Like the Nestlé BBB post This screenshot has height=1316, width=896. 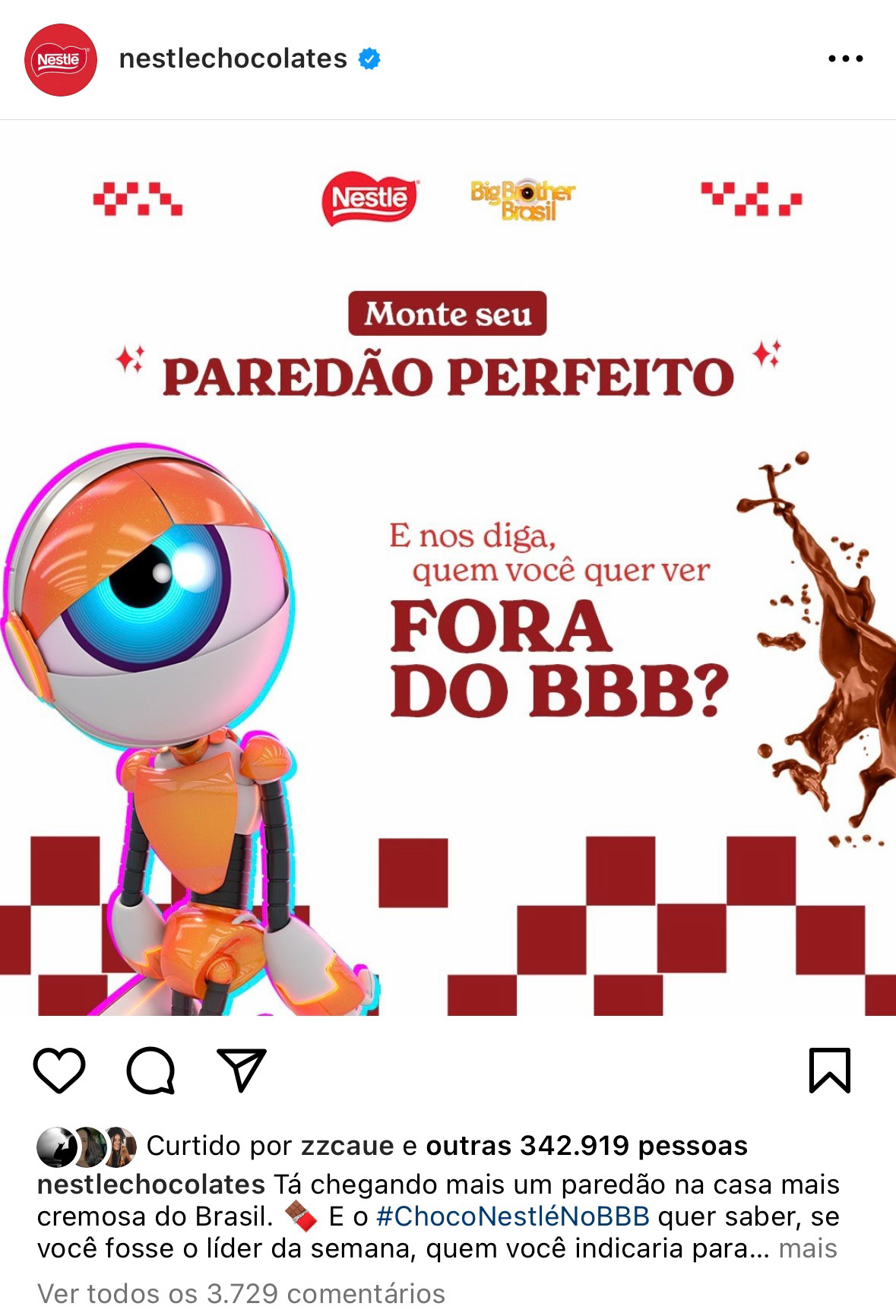(x=59, y=1071)
